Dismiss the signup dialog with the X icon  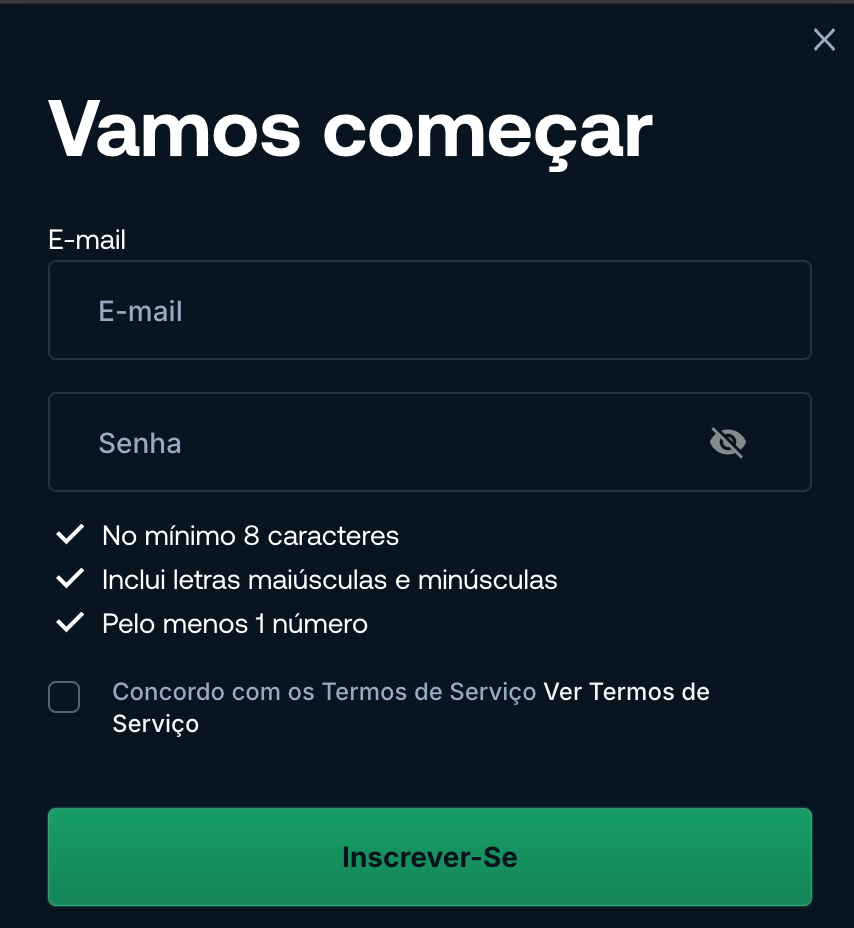pyautogui.click(x=824, y=40)
